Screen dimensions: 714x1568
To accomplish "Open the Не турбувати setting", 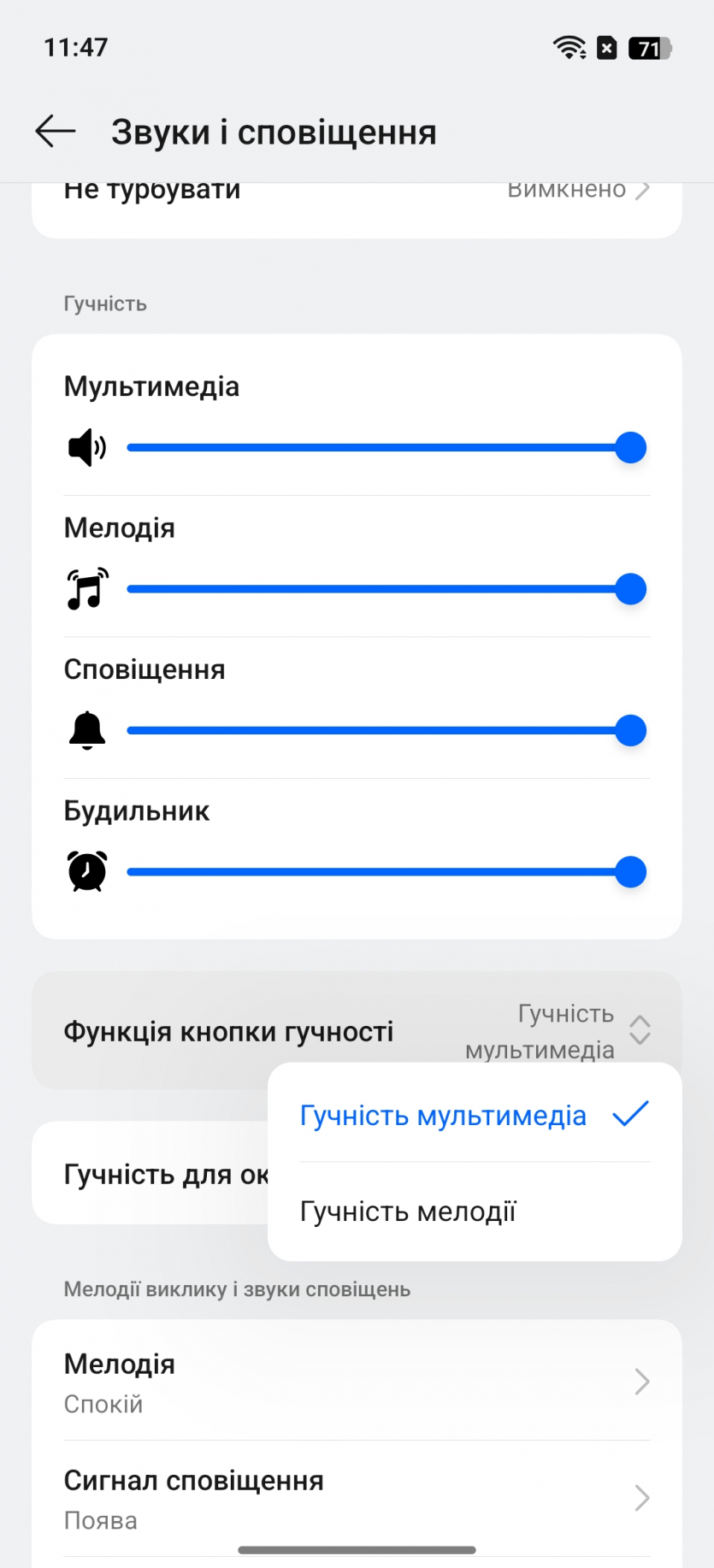I will point(356,198).
